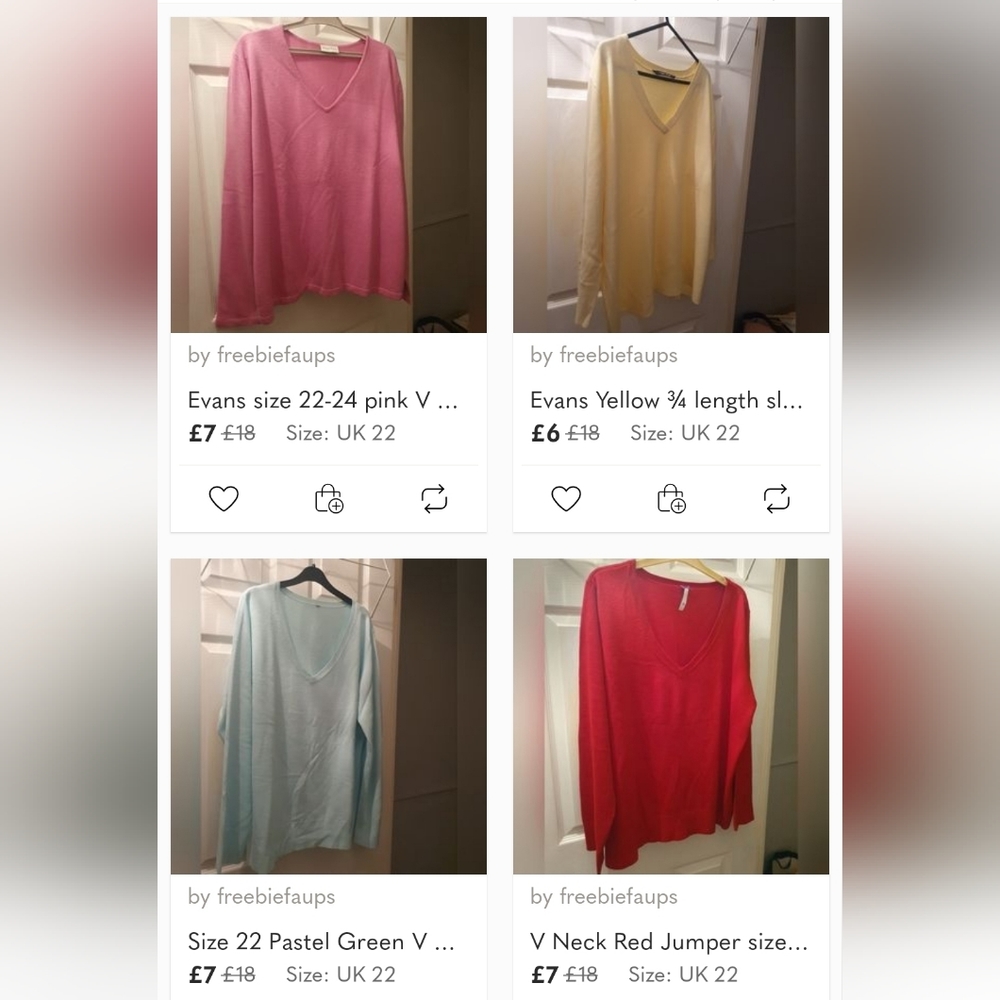View seller freebiefaups from the pink jumper card
This screenshot has width=1000, height=1000.
point(261,355)
